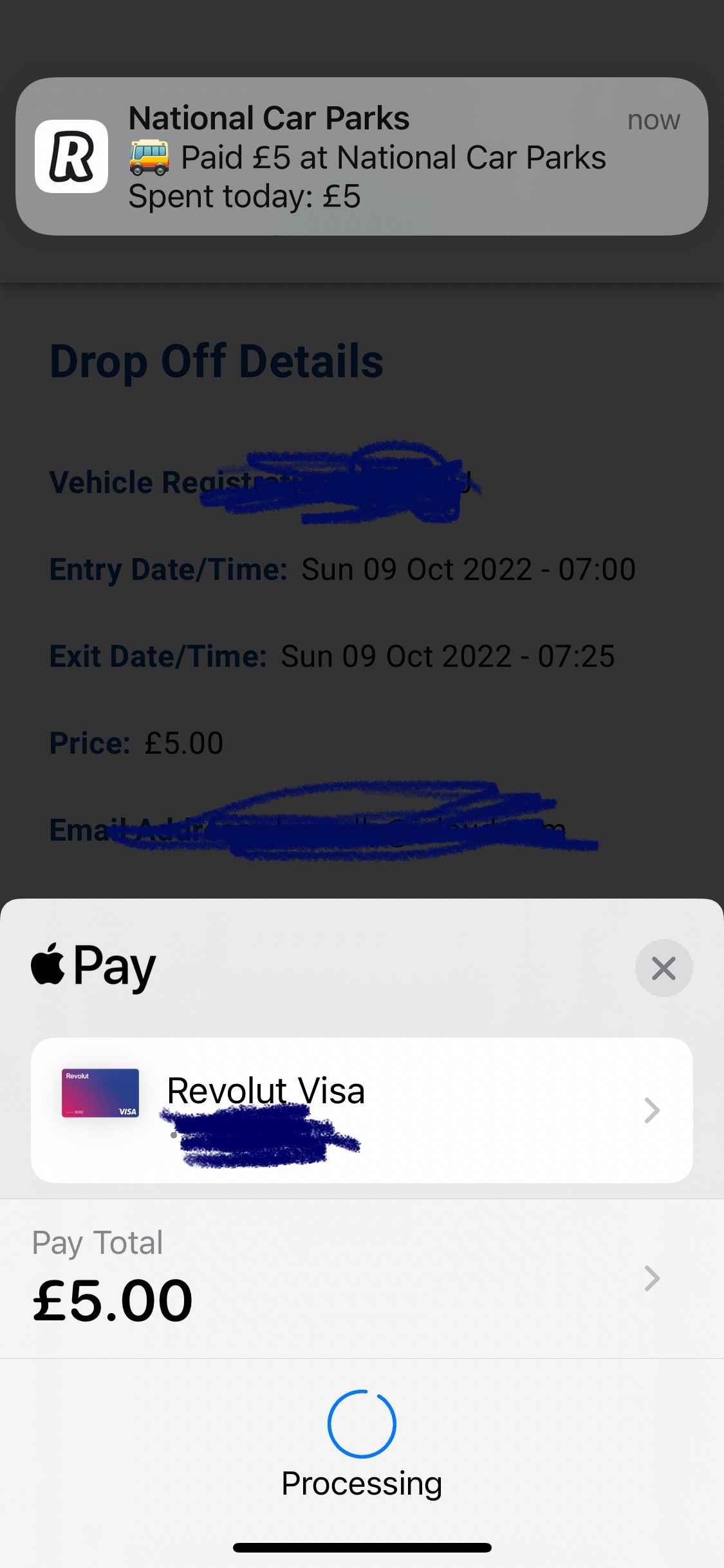
Task: Close the Apple Pay sheet
Action: (664, 968)
